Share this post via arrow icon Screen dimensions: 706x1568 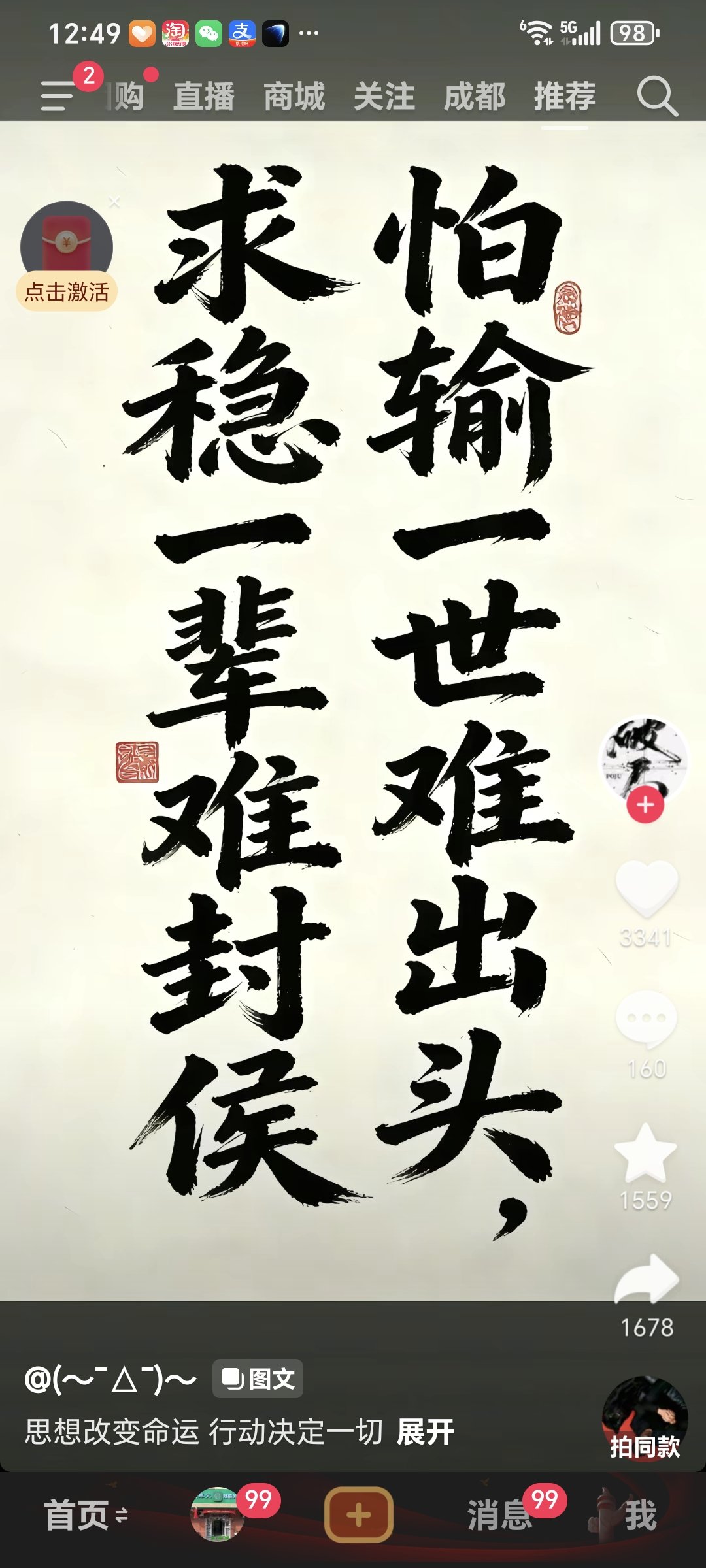click(647, 1281)
